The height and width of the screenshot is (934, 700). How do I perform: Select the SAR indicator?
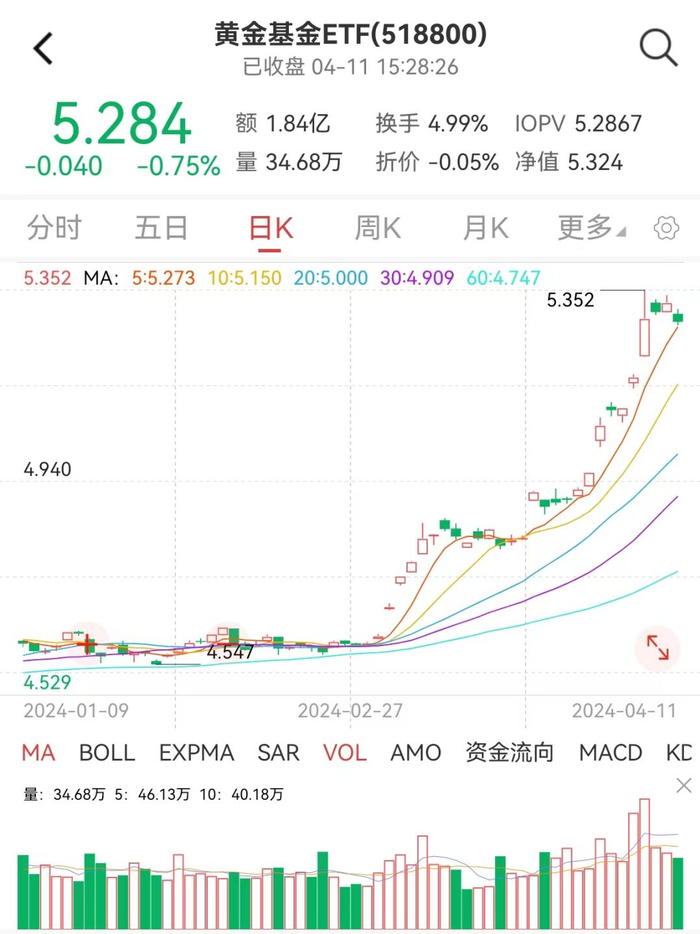[278, 752]
